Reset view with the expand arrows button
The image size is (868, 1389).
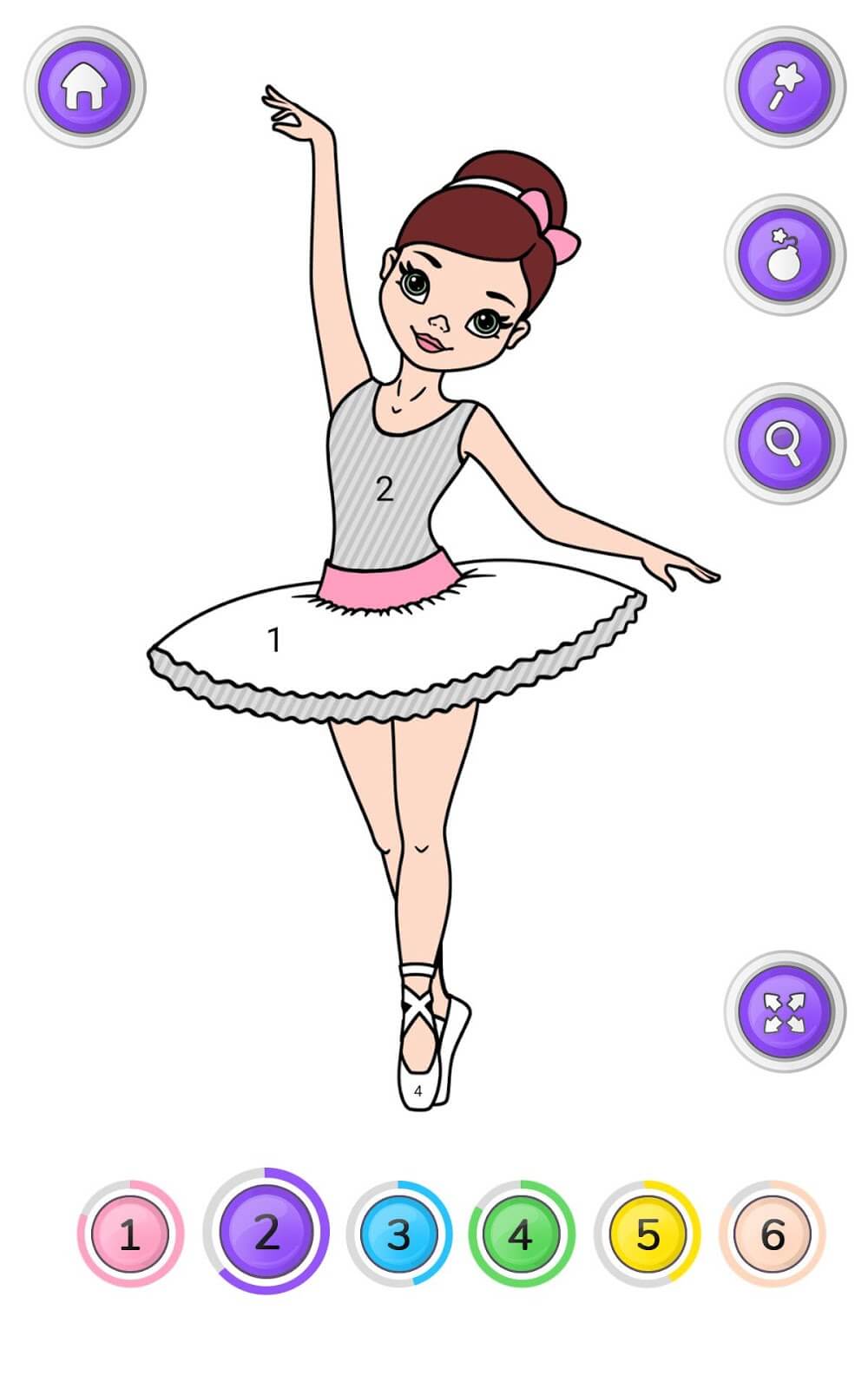tap(785, 1011)
